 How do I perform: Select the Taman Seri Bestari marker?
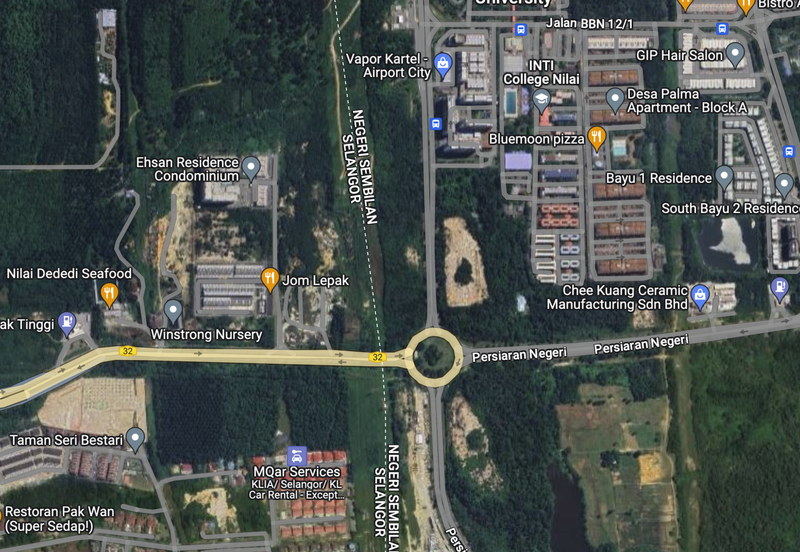136,438
